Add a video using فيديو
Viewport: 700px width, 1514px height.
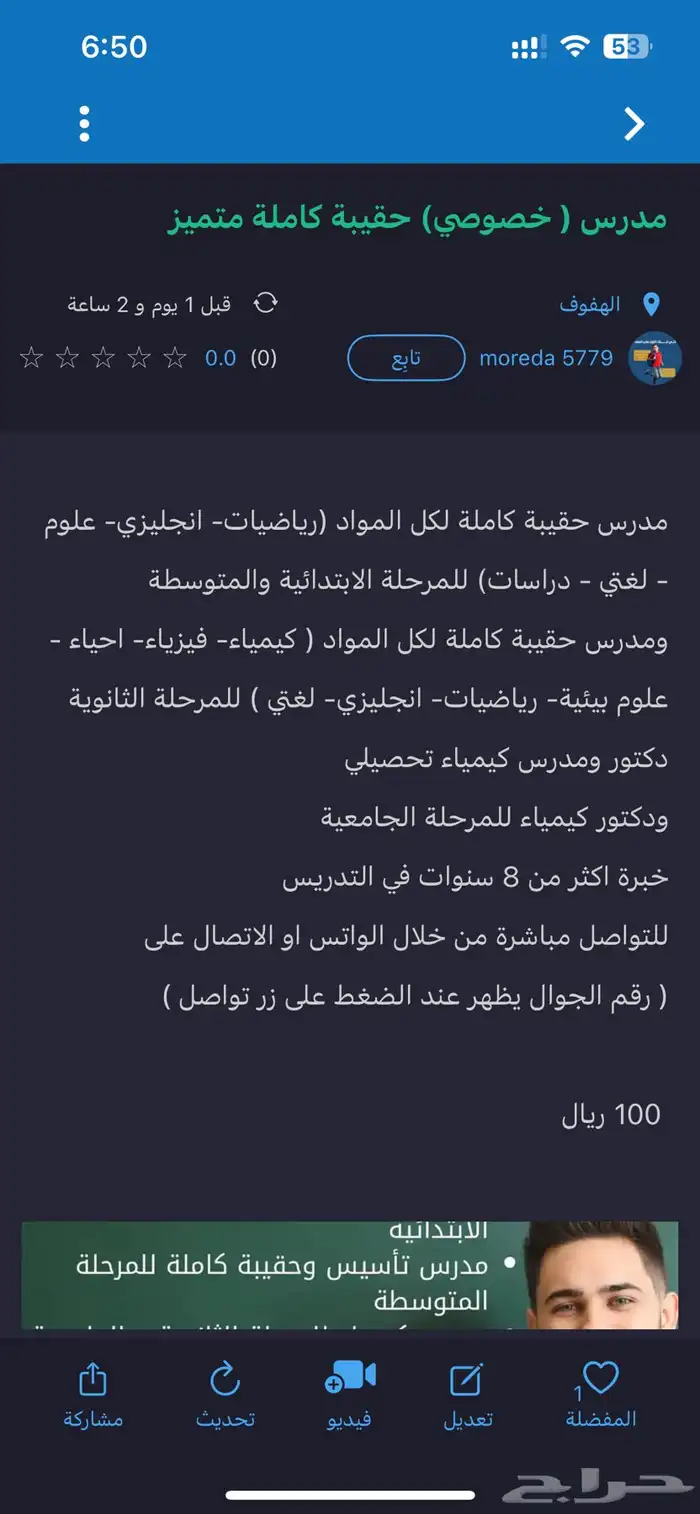click(x=349, y=1393)
